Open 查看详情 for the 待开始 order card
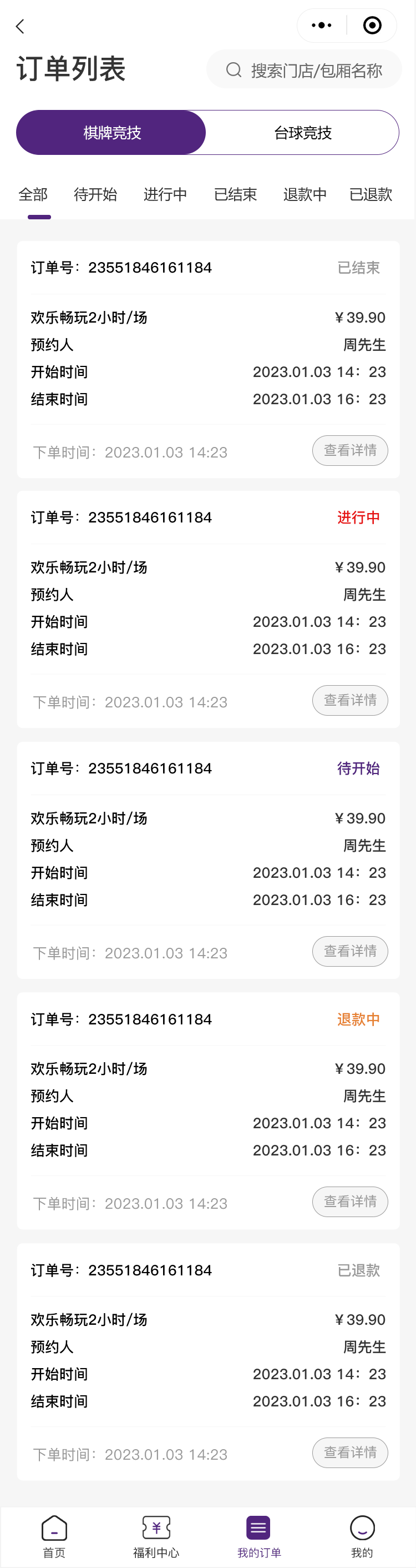Viewport: 416px width, 1568px height. click(x=349, y=951)
